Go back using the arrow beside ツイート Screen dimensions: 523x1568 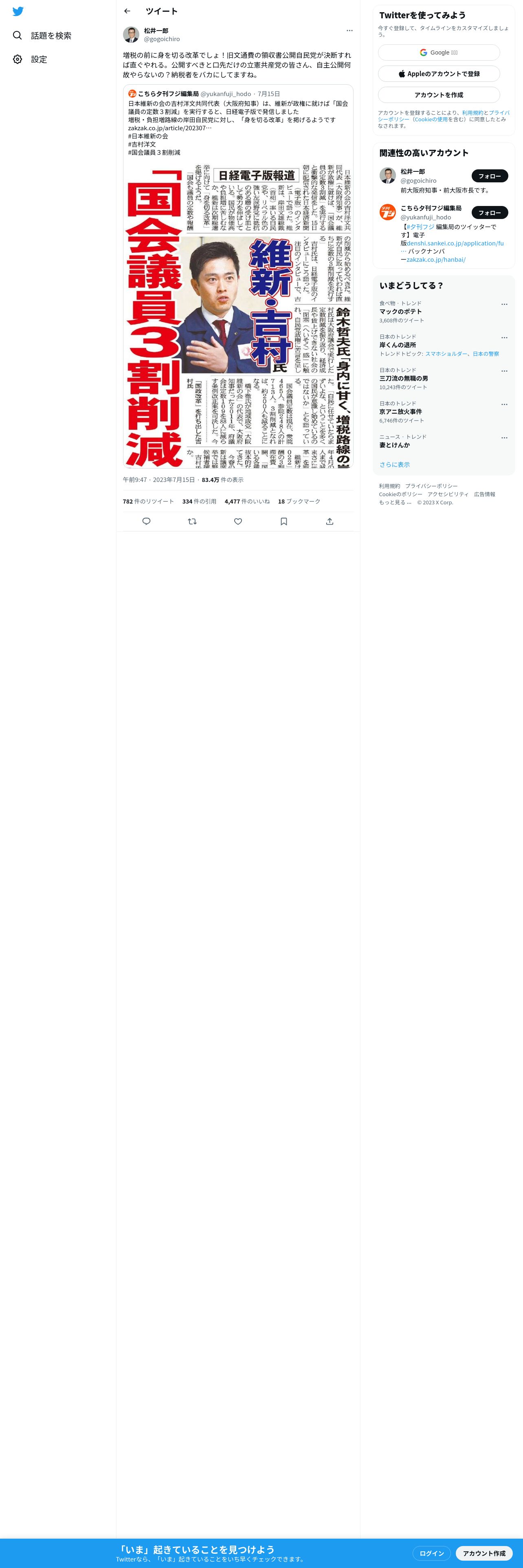click(x=127, y=11)
